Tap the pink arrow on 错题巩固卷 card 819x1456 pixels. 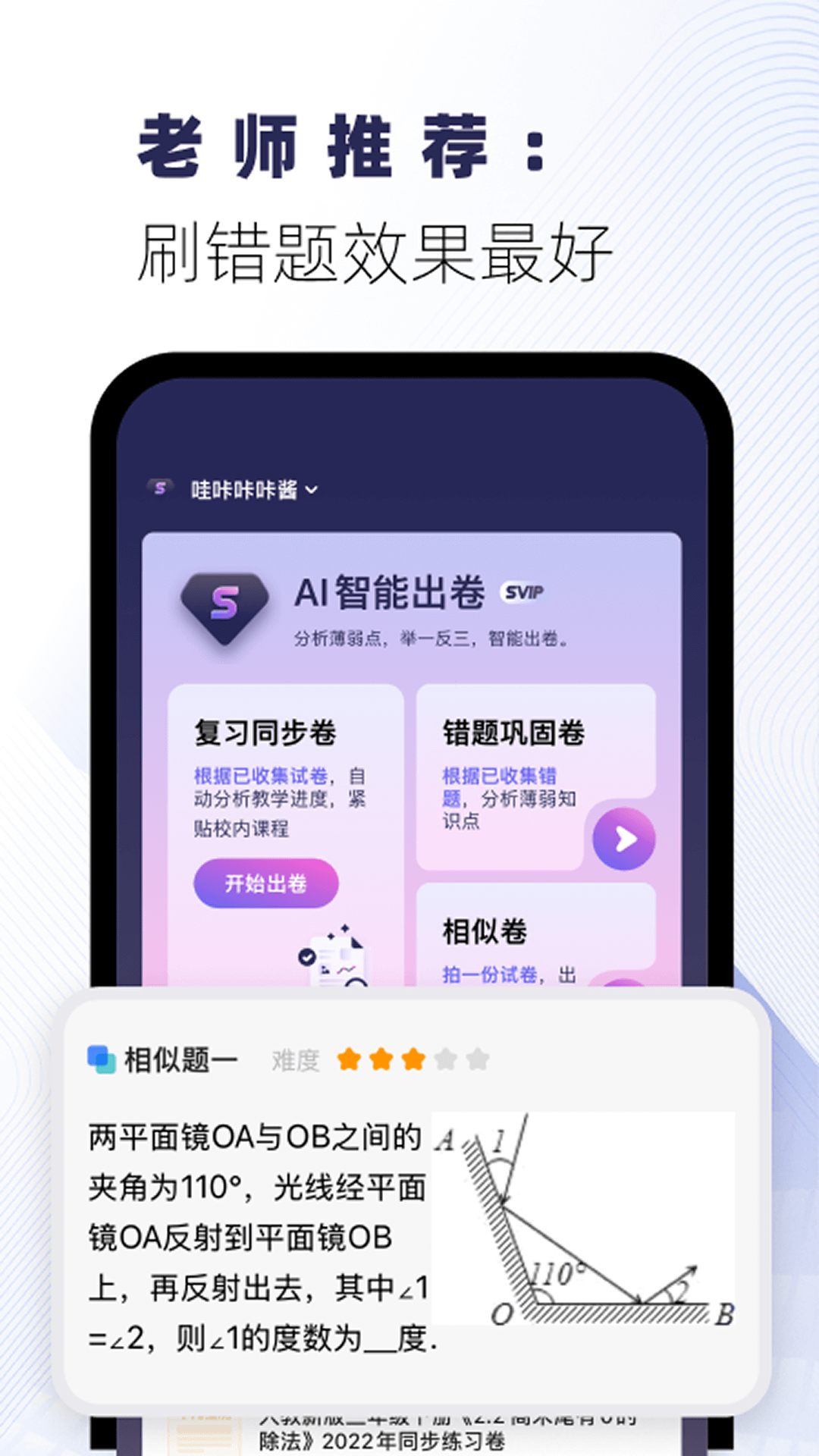coord(623,837)
